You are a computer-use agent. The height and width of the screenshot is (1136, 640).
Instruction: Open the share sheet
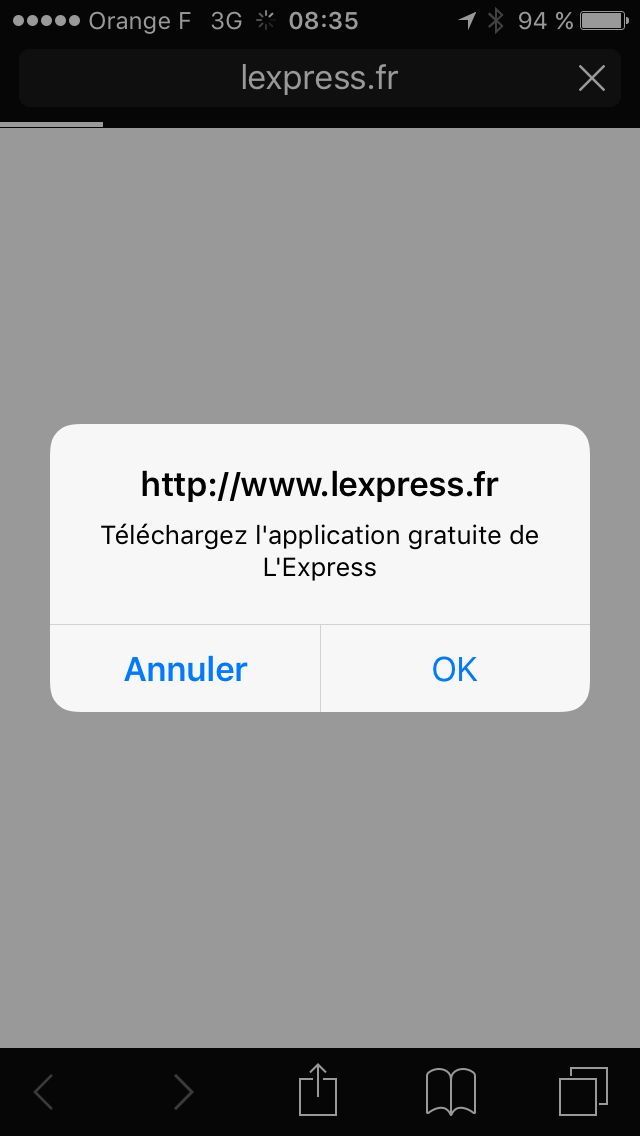pyautogui.click(x=318, y=1091)
